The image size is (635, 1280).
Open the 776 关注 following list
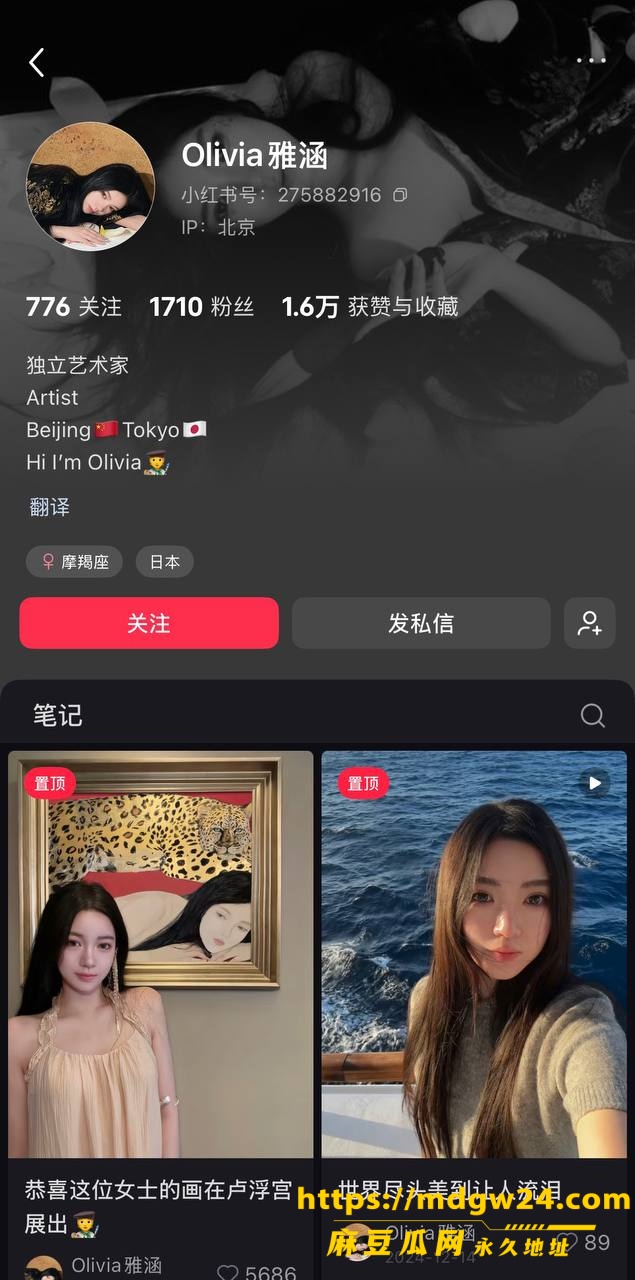[x=74, y=307]
